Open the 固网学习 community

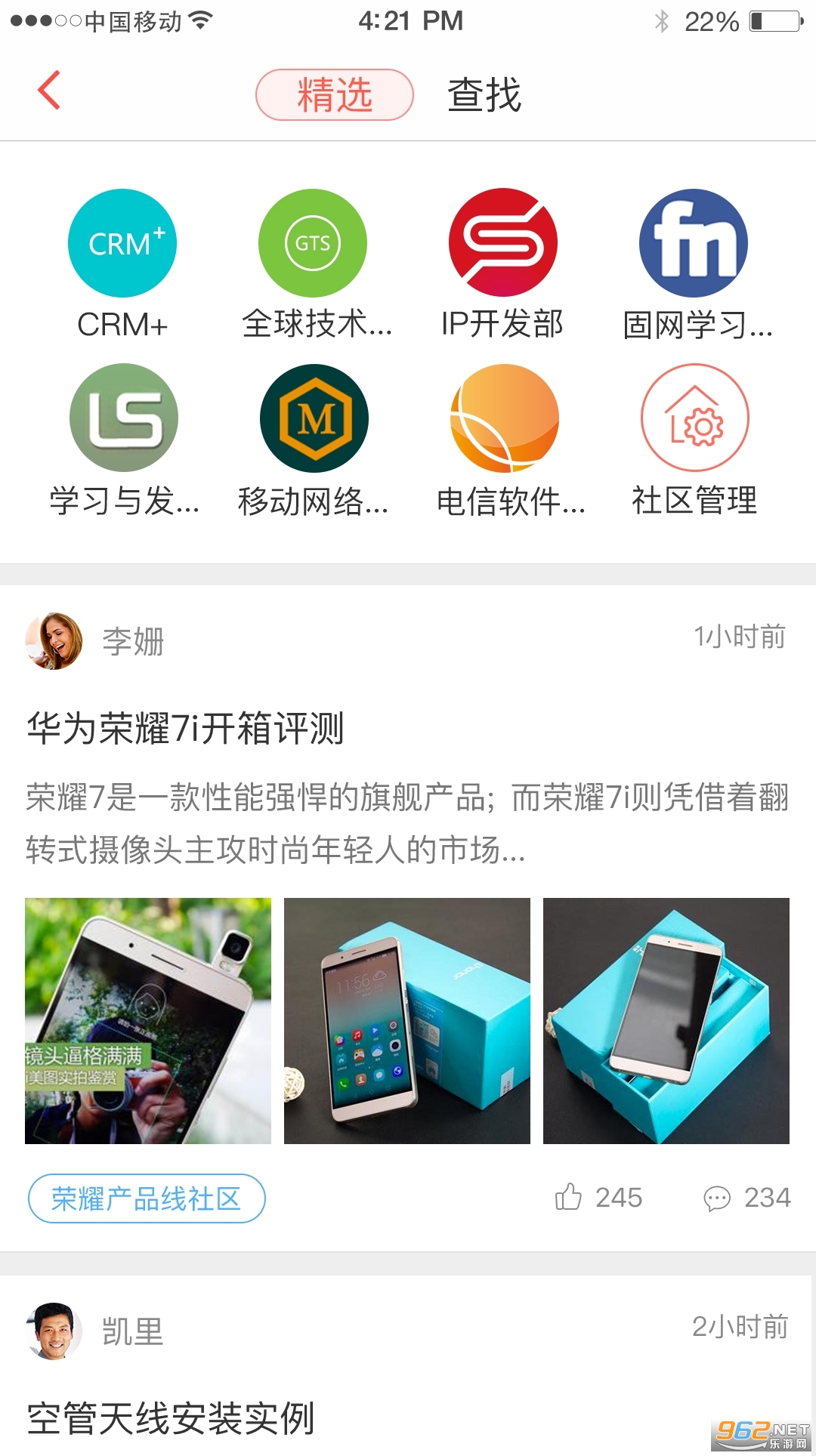694,243
